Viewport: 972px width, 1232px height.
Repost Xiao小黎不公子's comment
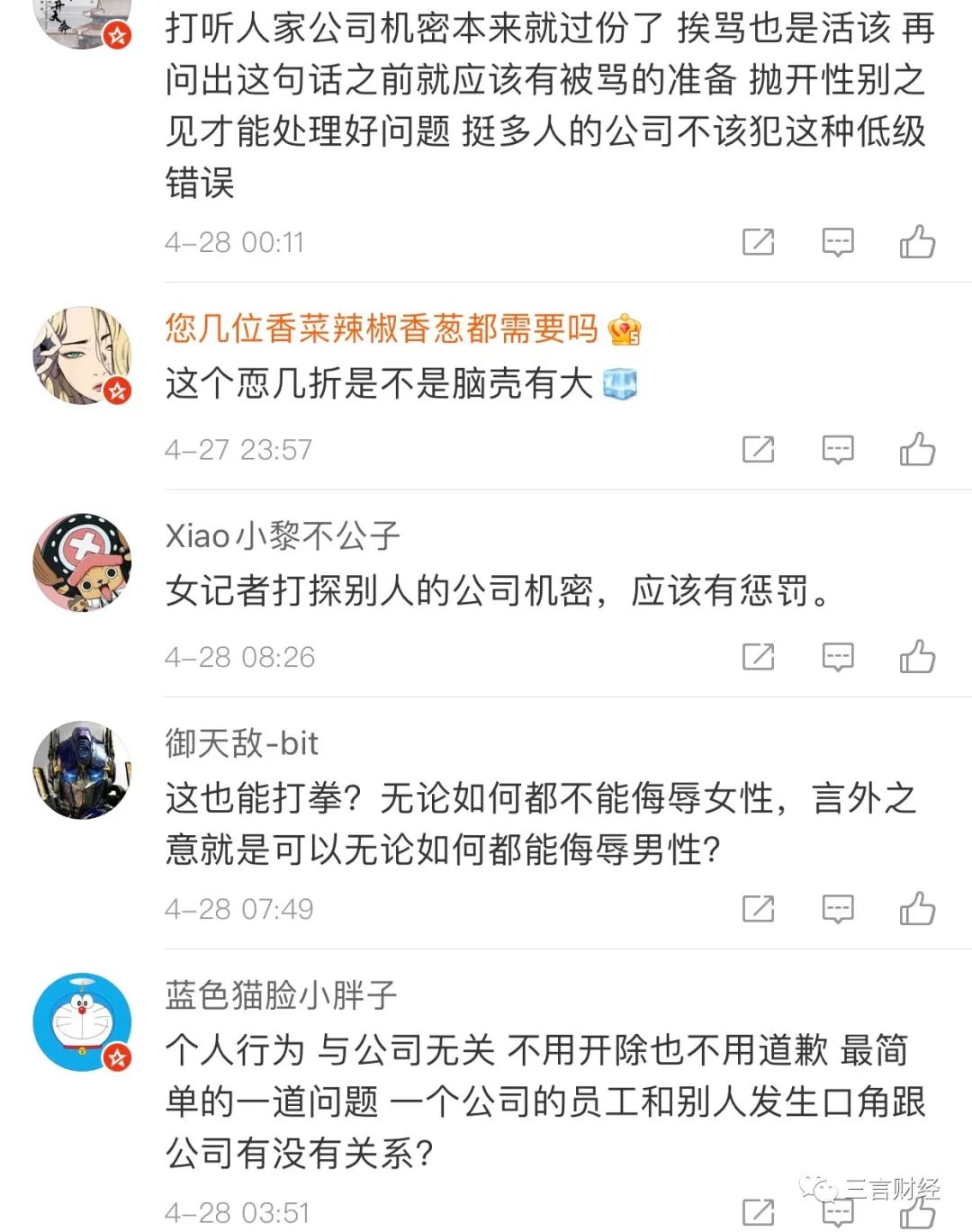(x=758, y=657)
